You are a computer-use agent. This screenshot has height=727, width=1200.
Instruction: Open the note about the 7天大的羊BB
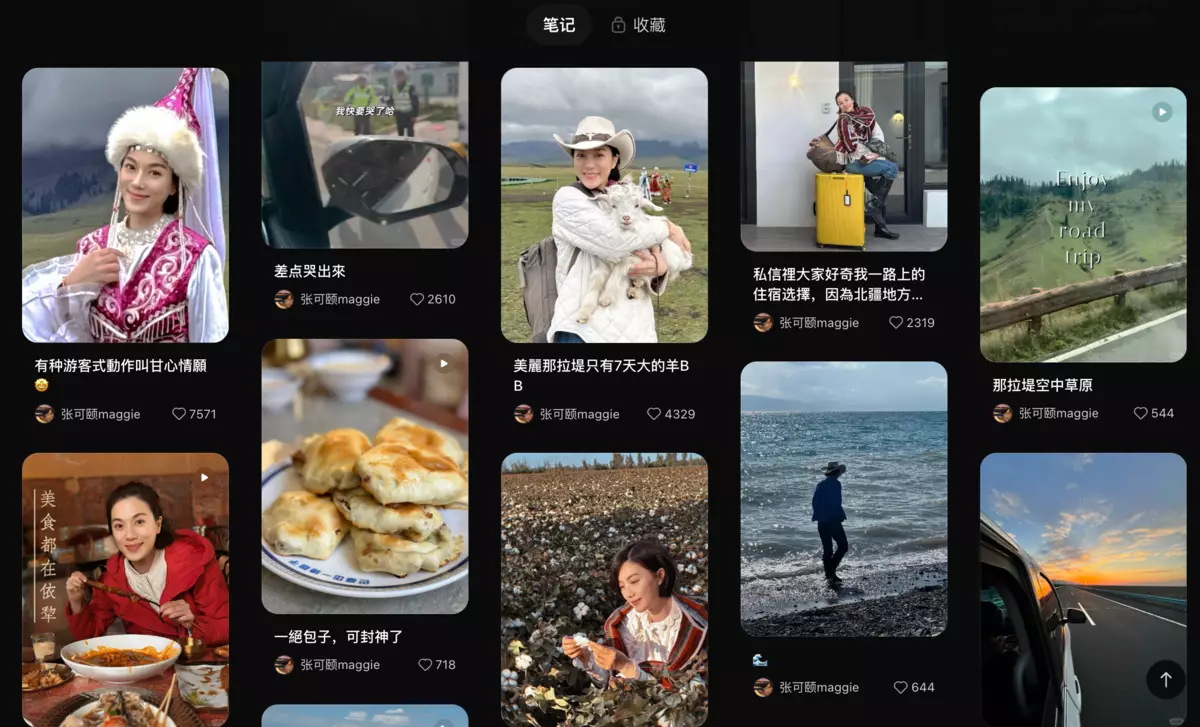tap(604, 205)
